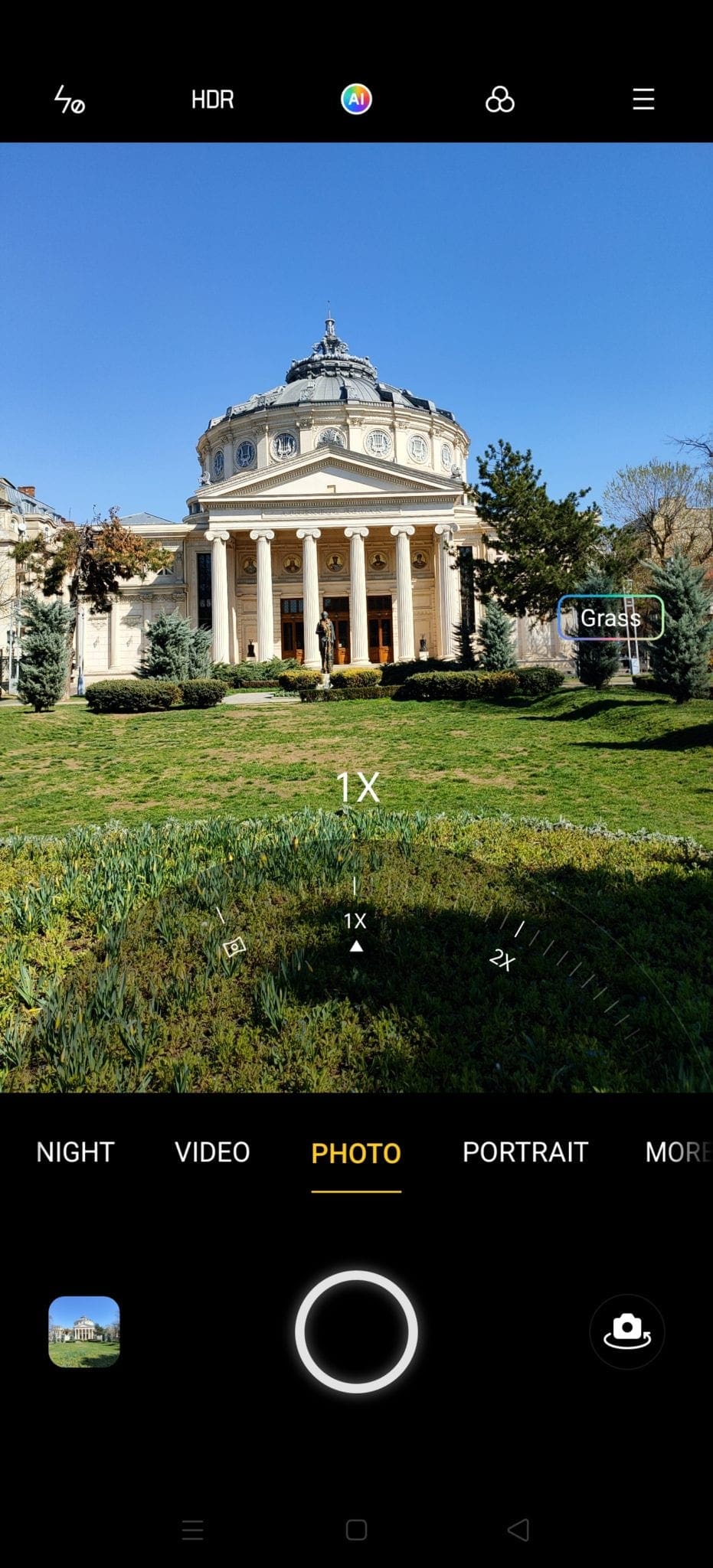Image resolution: width=713 pixels, height=1568 pixels.
Task: Open the last photo in gallery
Action: pyautogui.click(x=84, y=1331)
